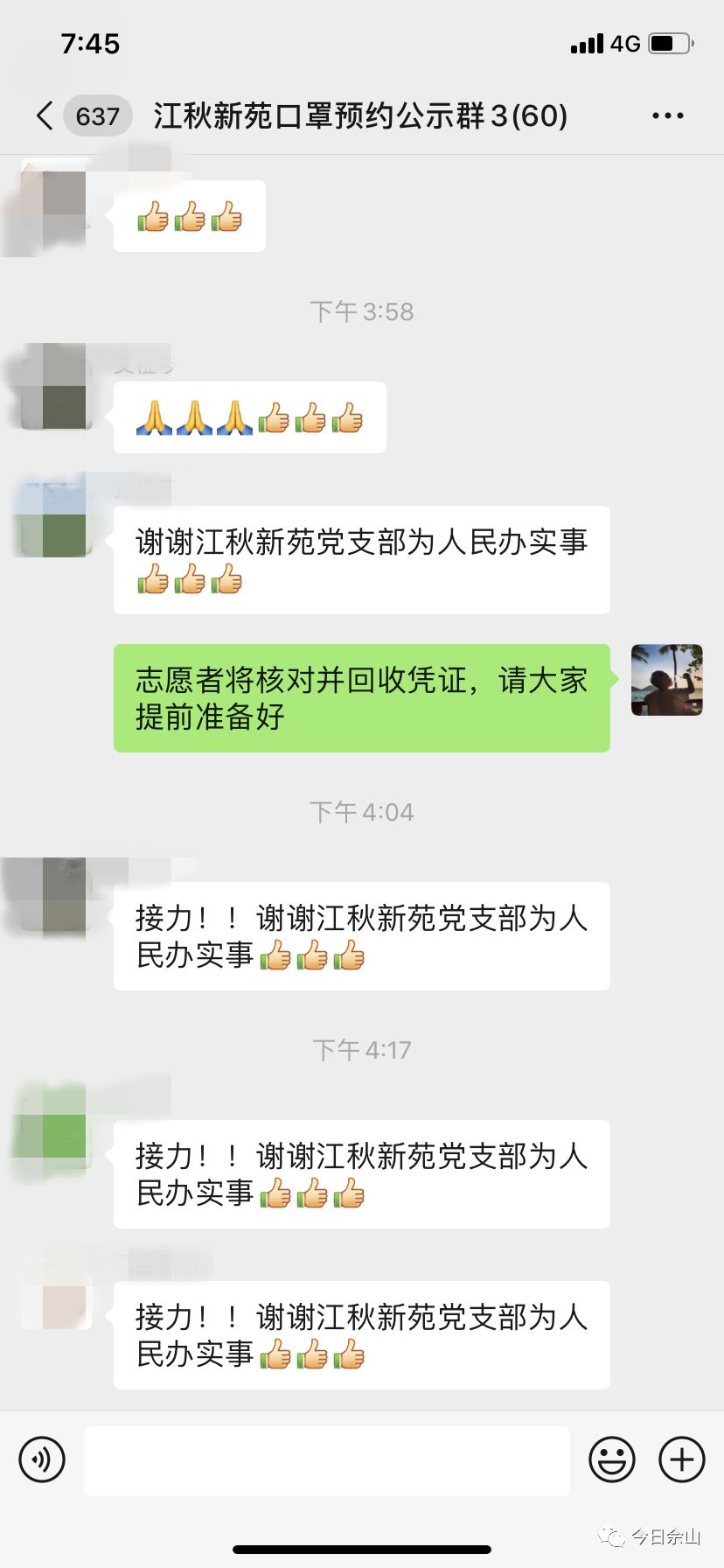Tap the sender avatar beside the green message
The width and height of the screenshot is (724, 1568).
[666, 681]
